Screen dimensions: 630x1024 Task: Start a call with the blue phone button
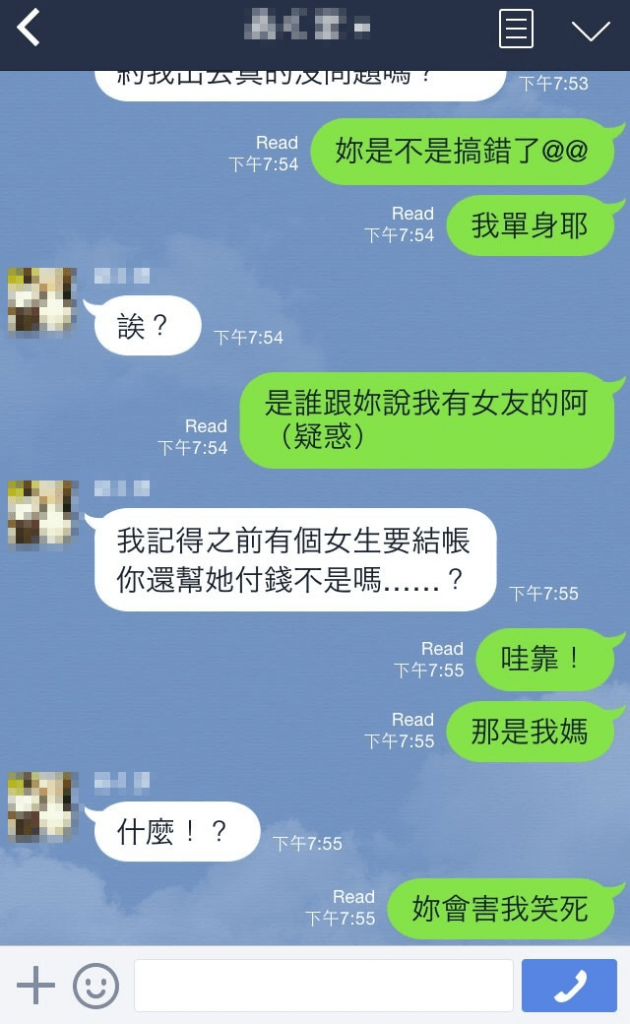[569, 986]
